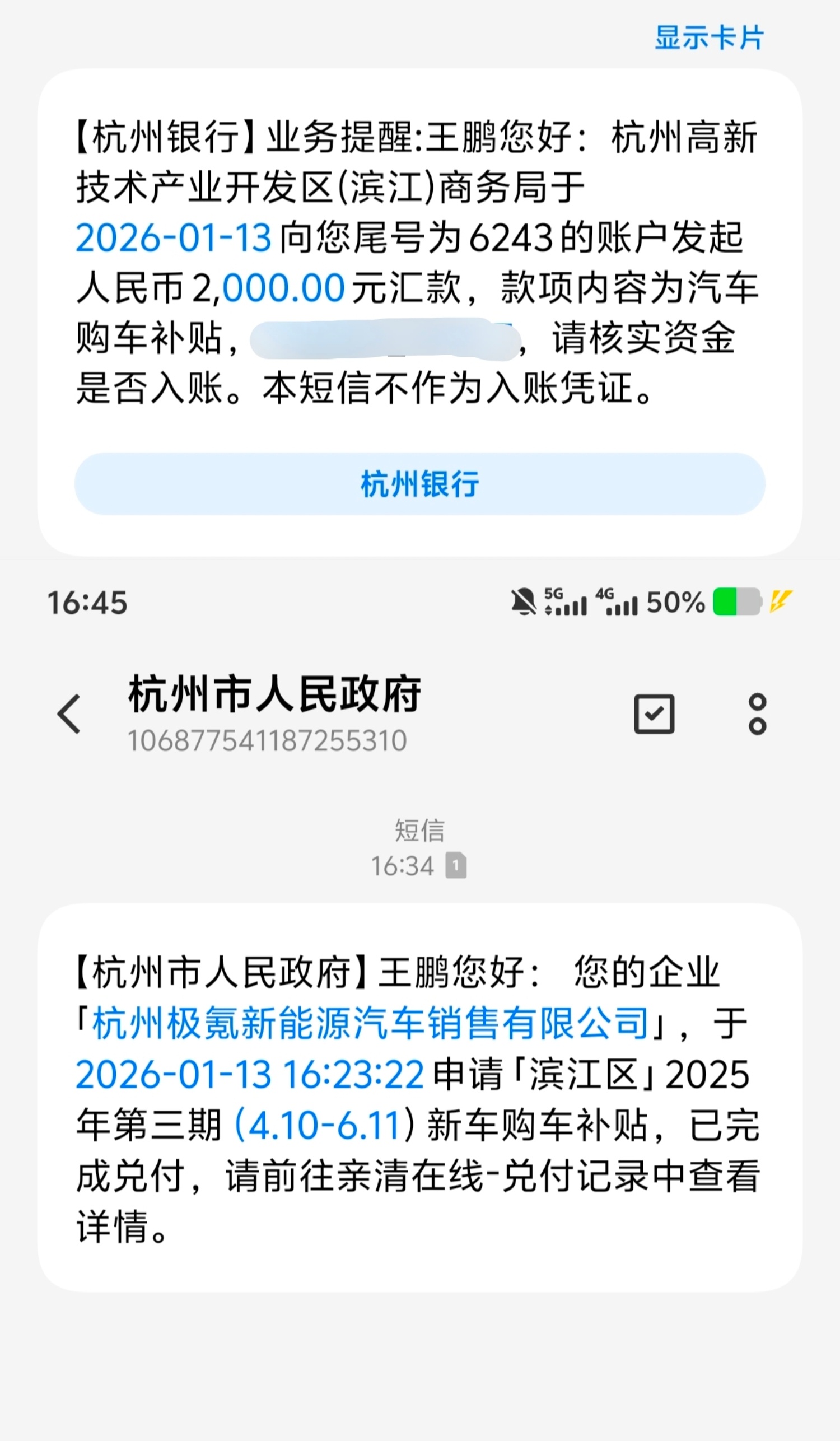Tap the sender number 106877541187255310
This screenshot has width=840, height=1441.
[x=267, y=740]
